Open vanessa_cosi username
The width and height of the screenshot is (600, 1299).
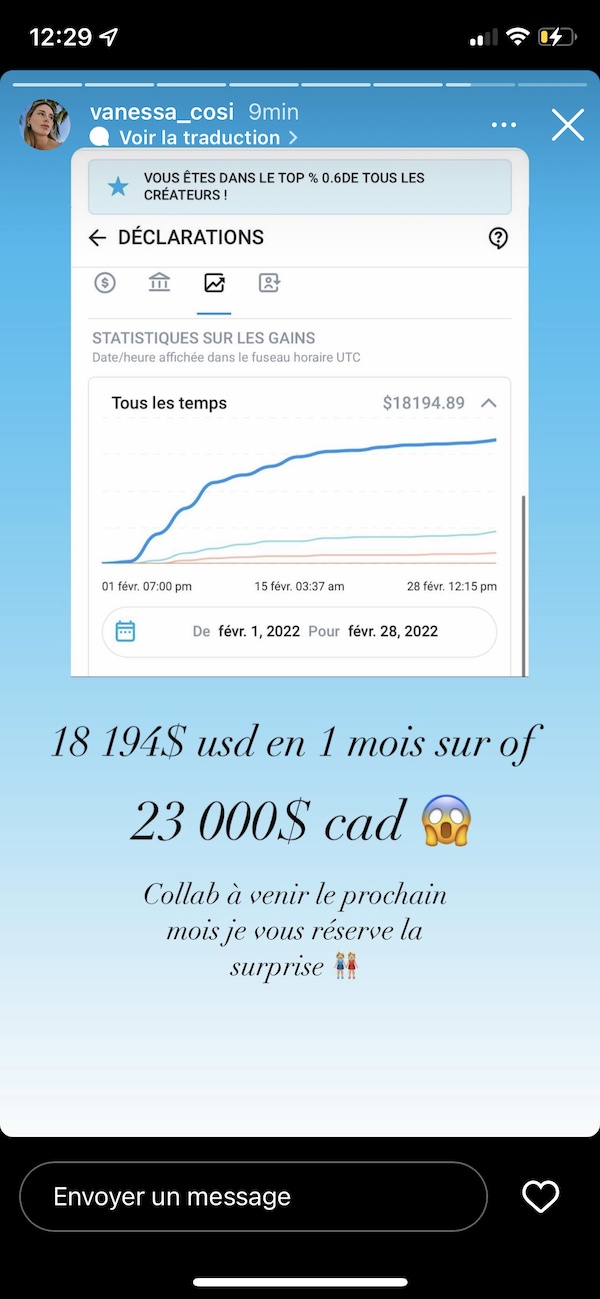(x=163, y=112)
